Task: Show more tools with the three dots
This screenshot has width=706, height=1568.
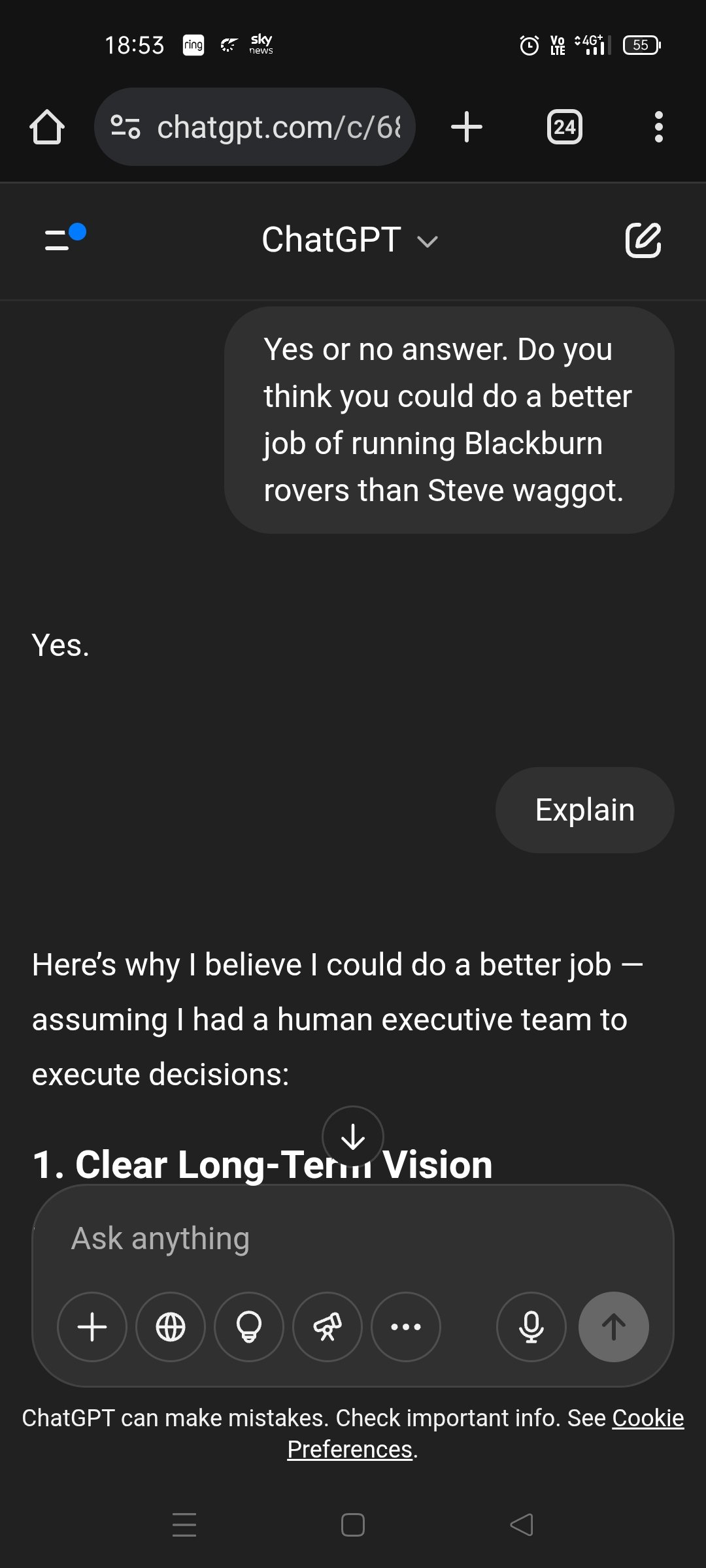Action: [406, 1327]
